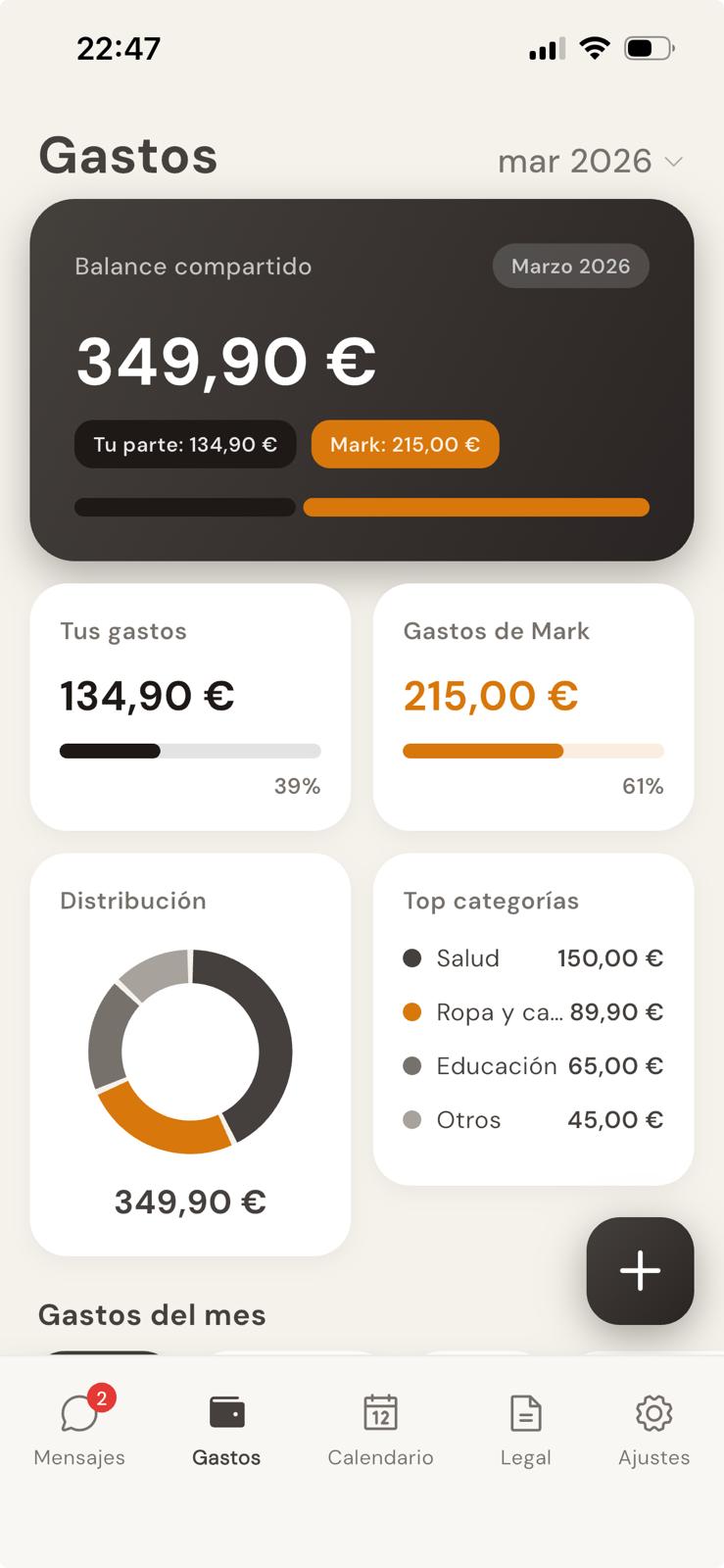This screenshot has width=724, height=1568.
Task: Select the donut chart in Distribución
Action: 191,1052
